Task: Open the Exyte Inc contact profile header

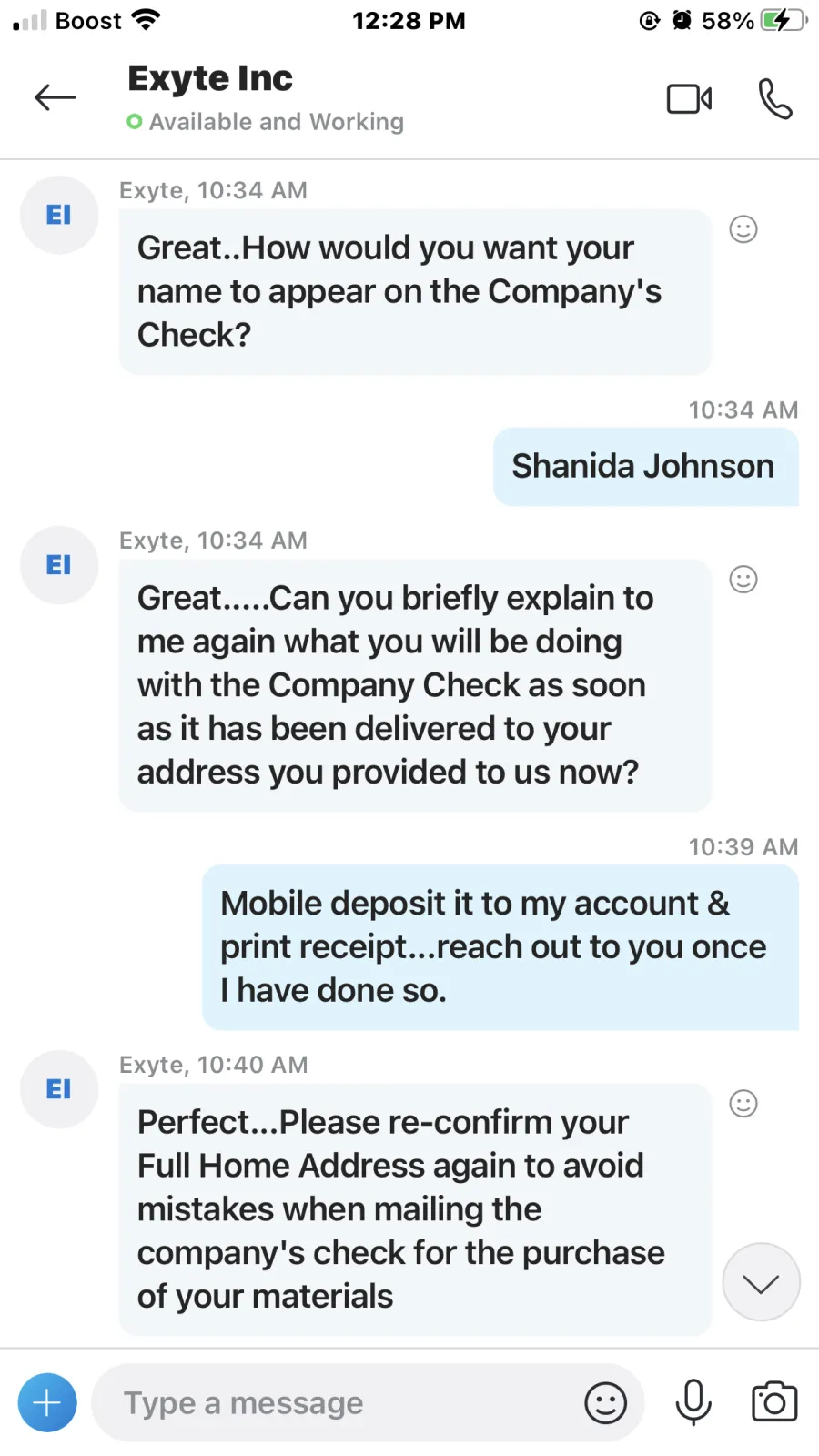Action: (x=266, y=97)
